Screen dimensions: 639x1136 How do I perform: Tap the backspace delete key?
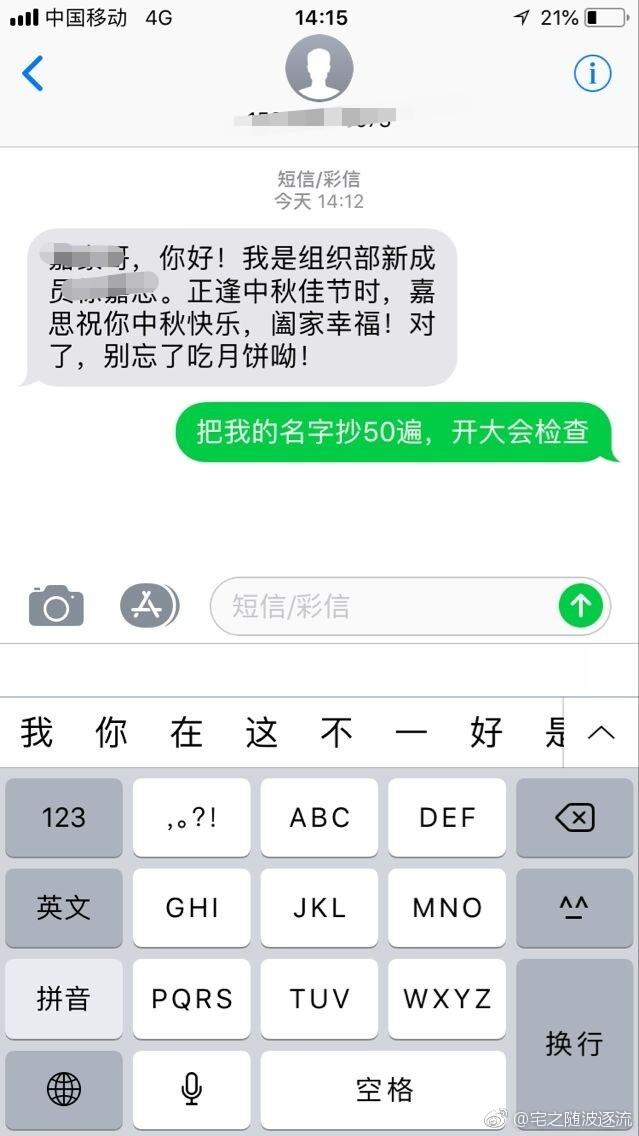pos(574,818)
